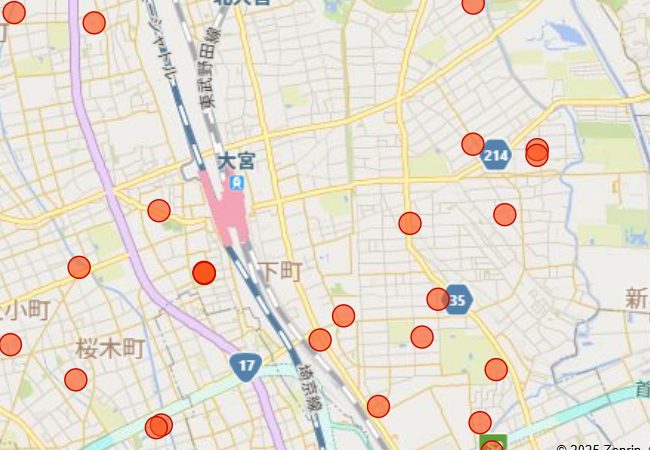
Task: Tap the overlapping markers right of route 214
Action: pos(537,153)
